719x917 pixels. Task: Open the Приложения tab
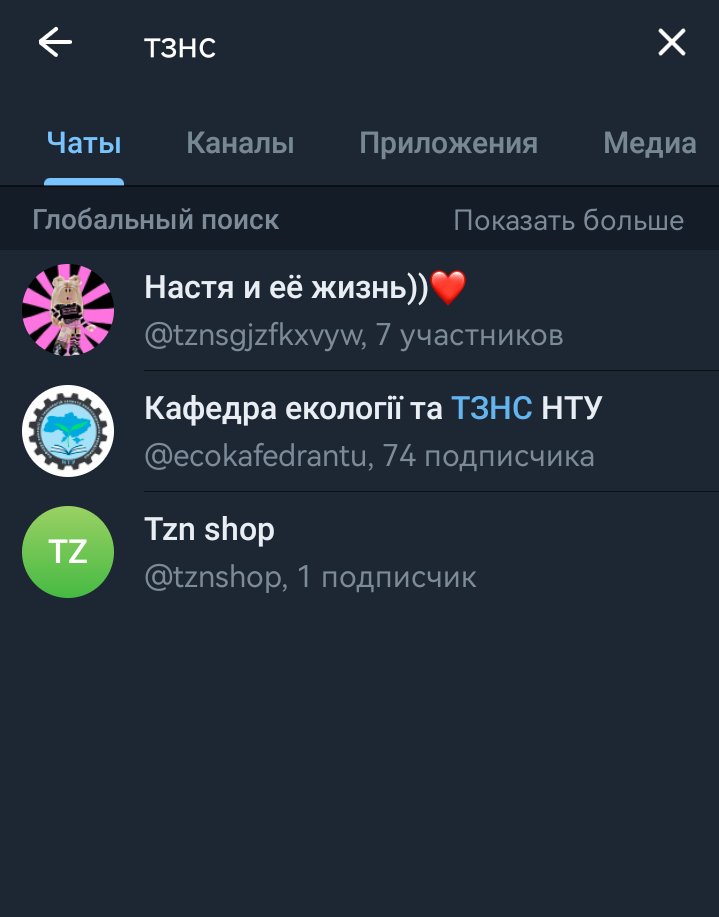point(448,144)
